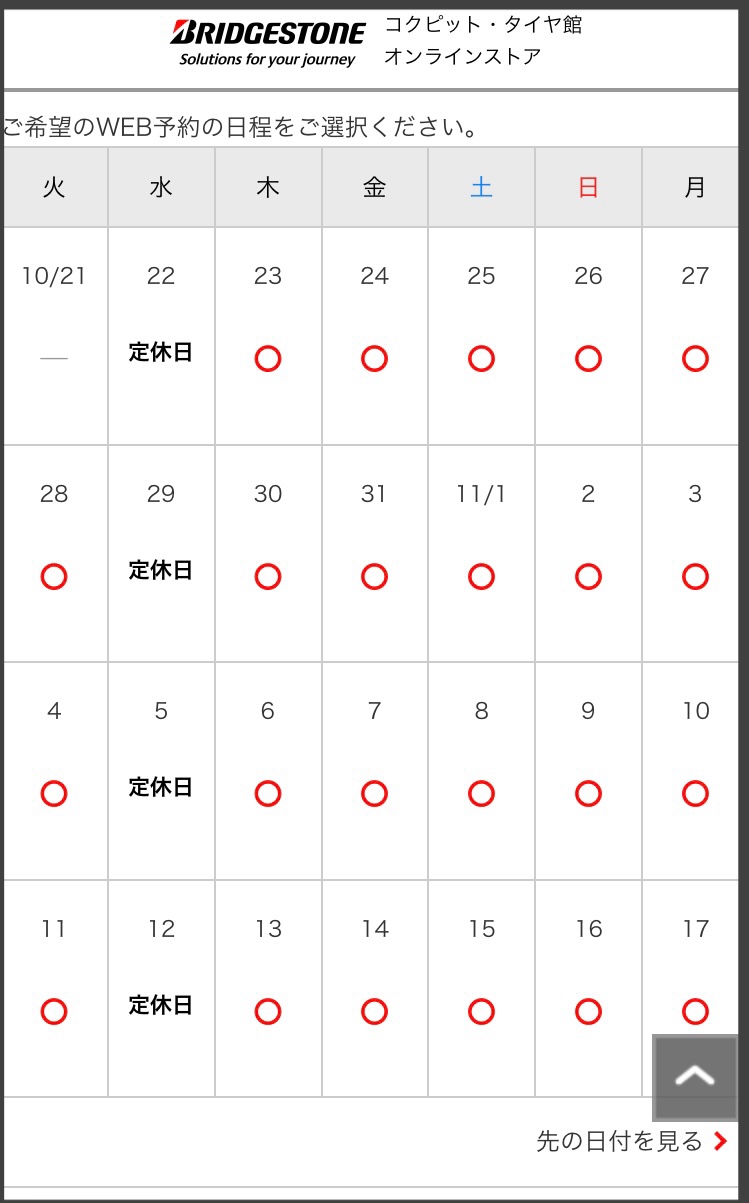Select the available slot on October 23
The width and height of the screenshot is (749, 1203).
tap(267, 358)
